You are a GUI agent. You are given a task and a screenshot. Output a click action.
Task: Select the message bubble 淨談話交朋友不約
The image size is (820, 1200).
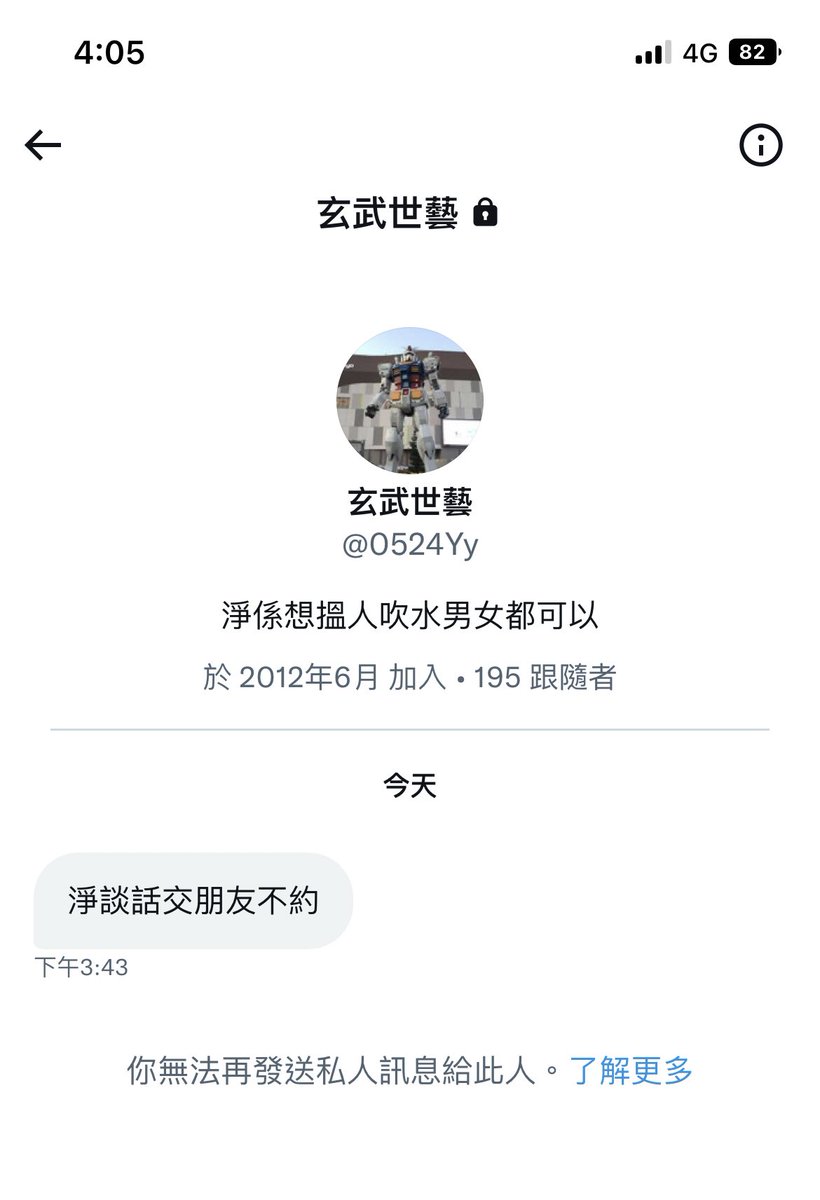pos(194,901)
